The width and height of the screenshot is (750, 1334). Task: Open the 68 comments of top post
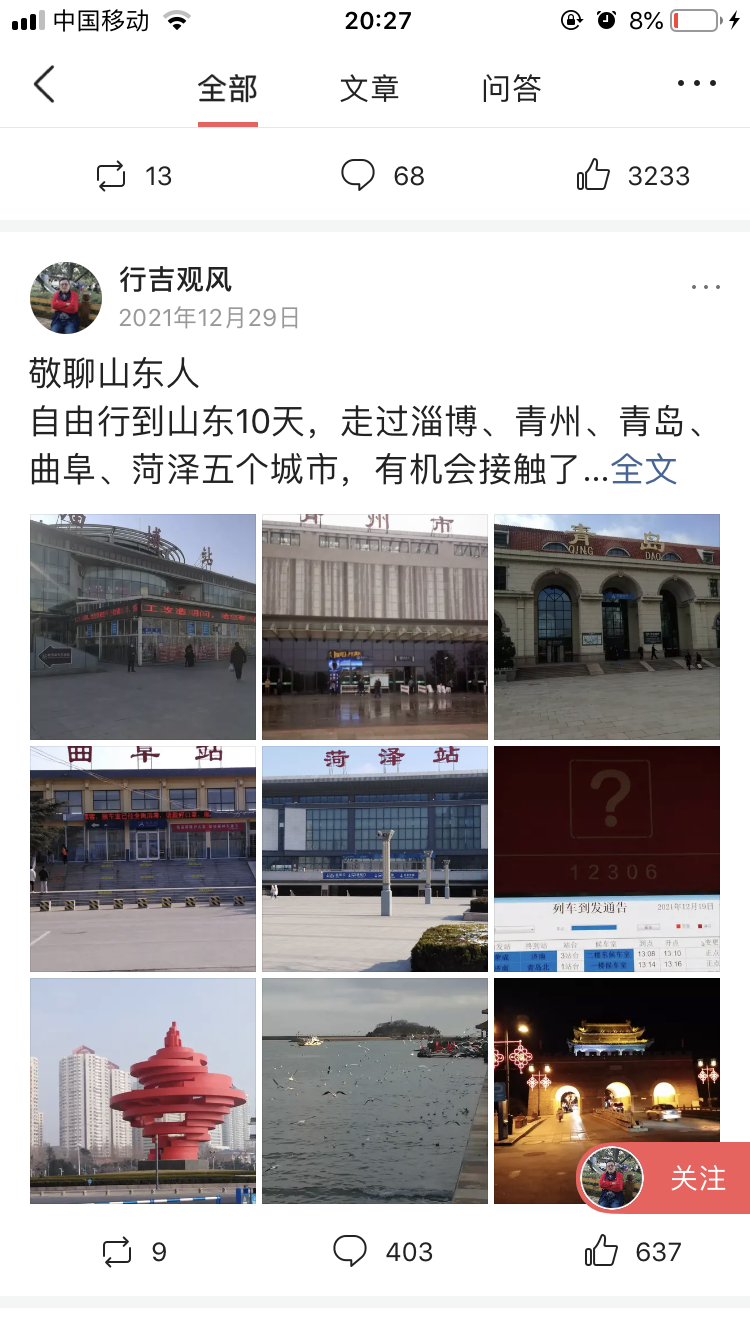383,176
